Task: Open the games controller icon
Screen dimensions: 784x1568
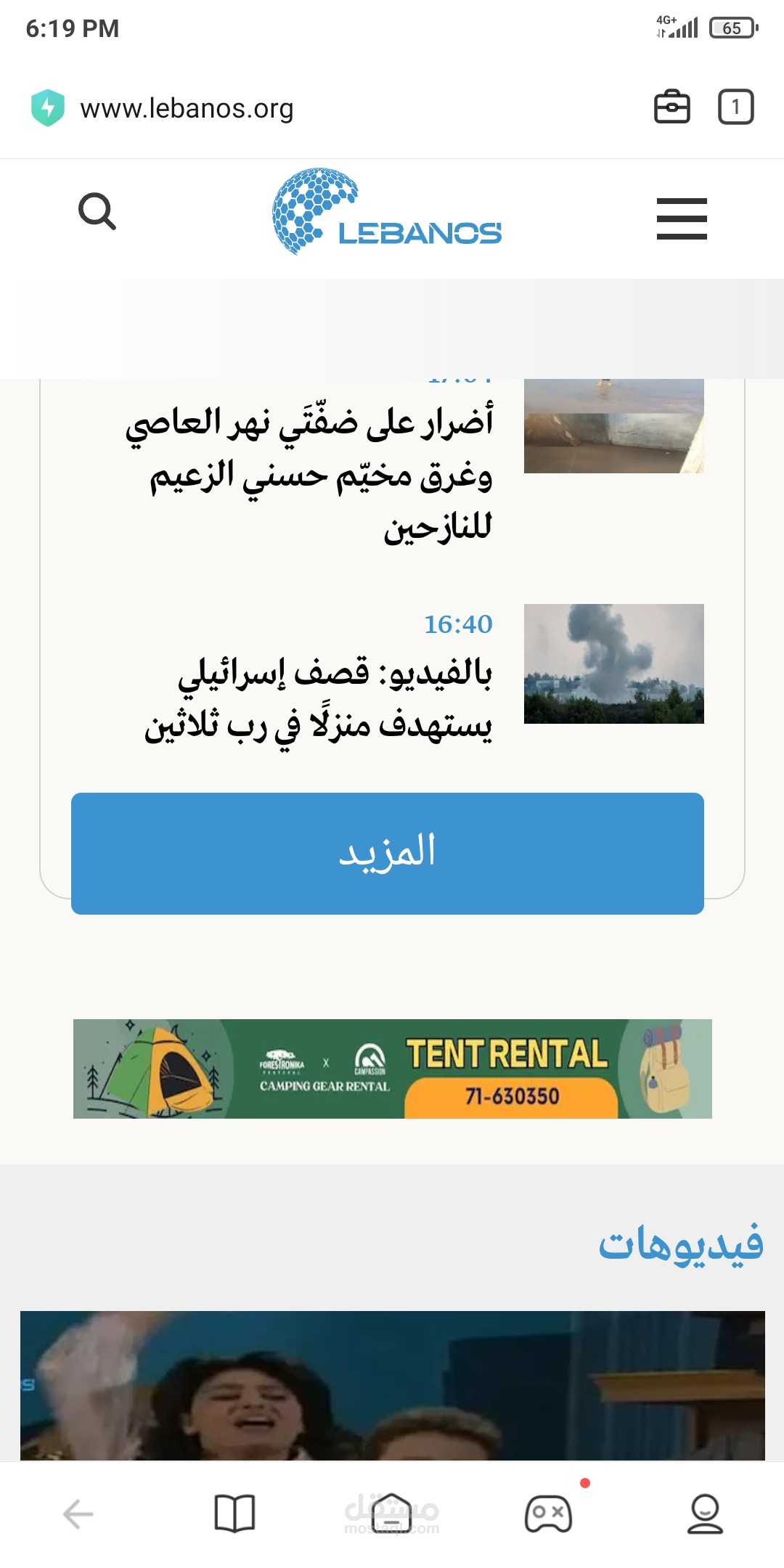Action: [549, 1514]
